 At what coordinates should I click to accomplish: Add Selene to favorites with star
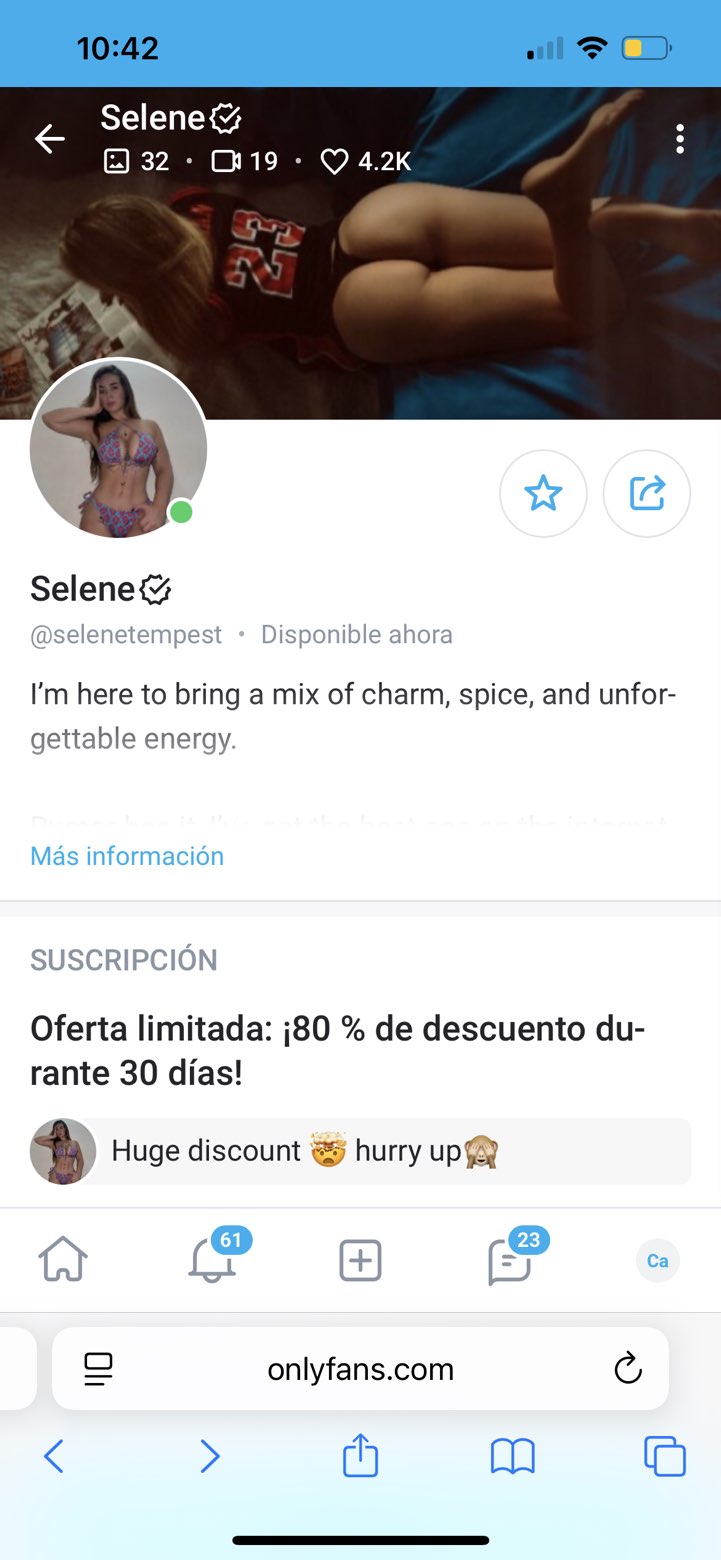[x=543, y=493]
